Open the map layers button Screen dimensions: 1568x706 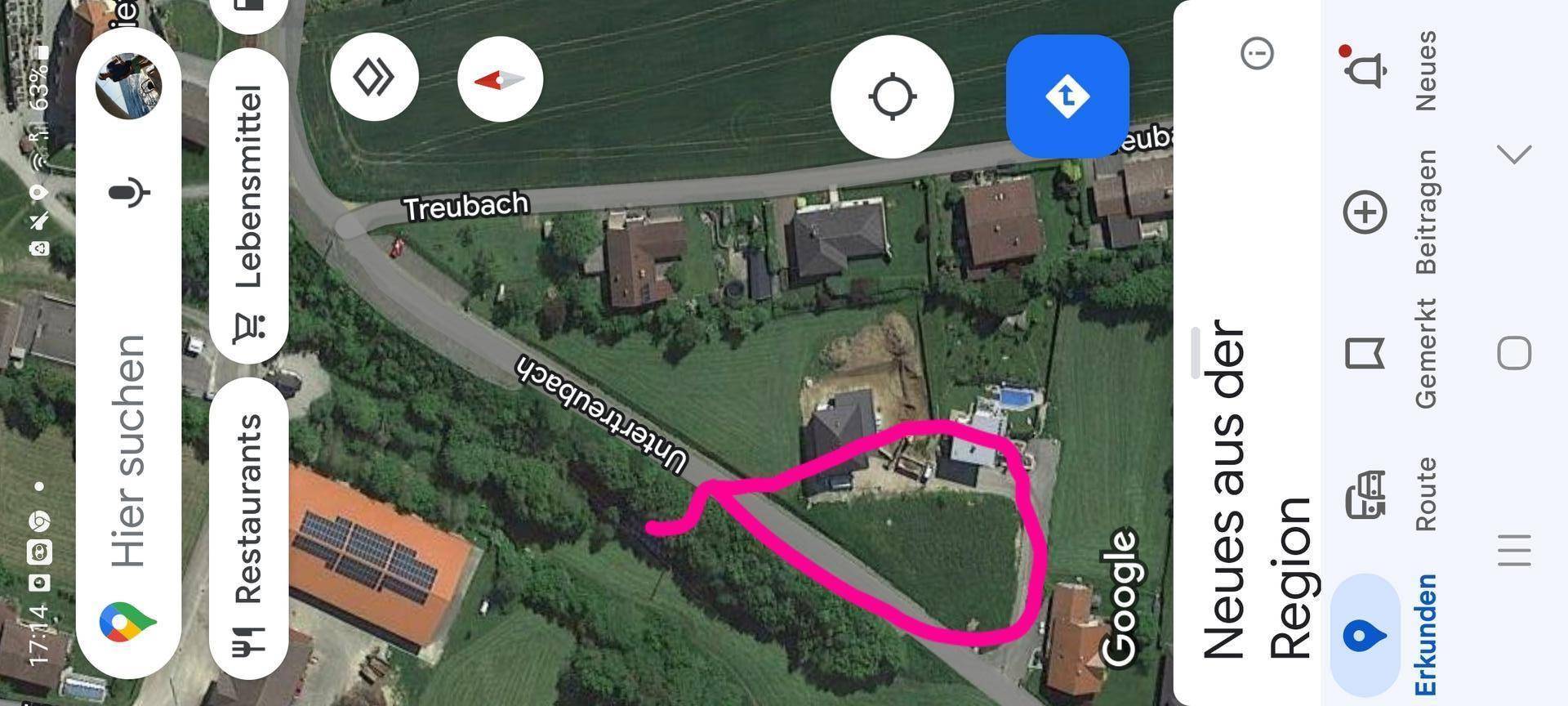click(374, 78)
